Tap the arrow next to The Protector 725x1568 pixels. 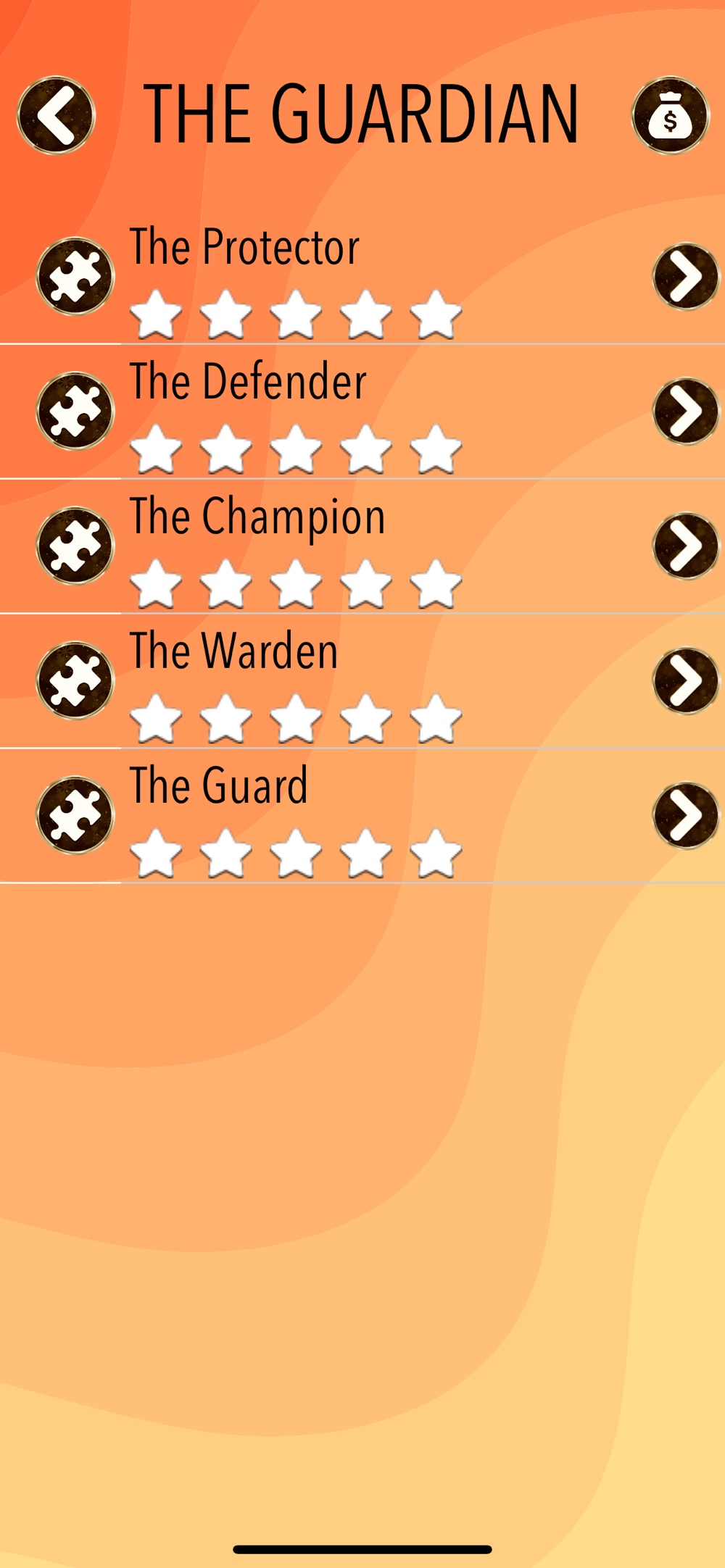click(x=685, y=276)
